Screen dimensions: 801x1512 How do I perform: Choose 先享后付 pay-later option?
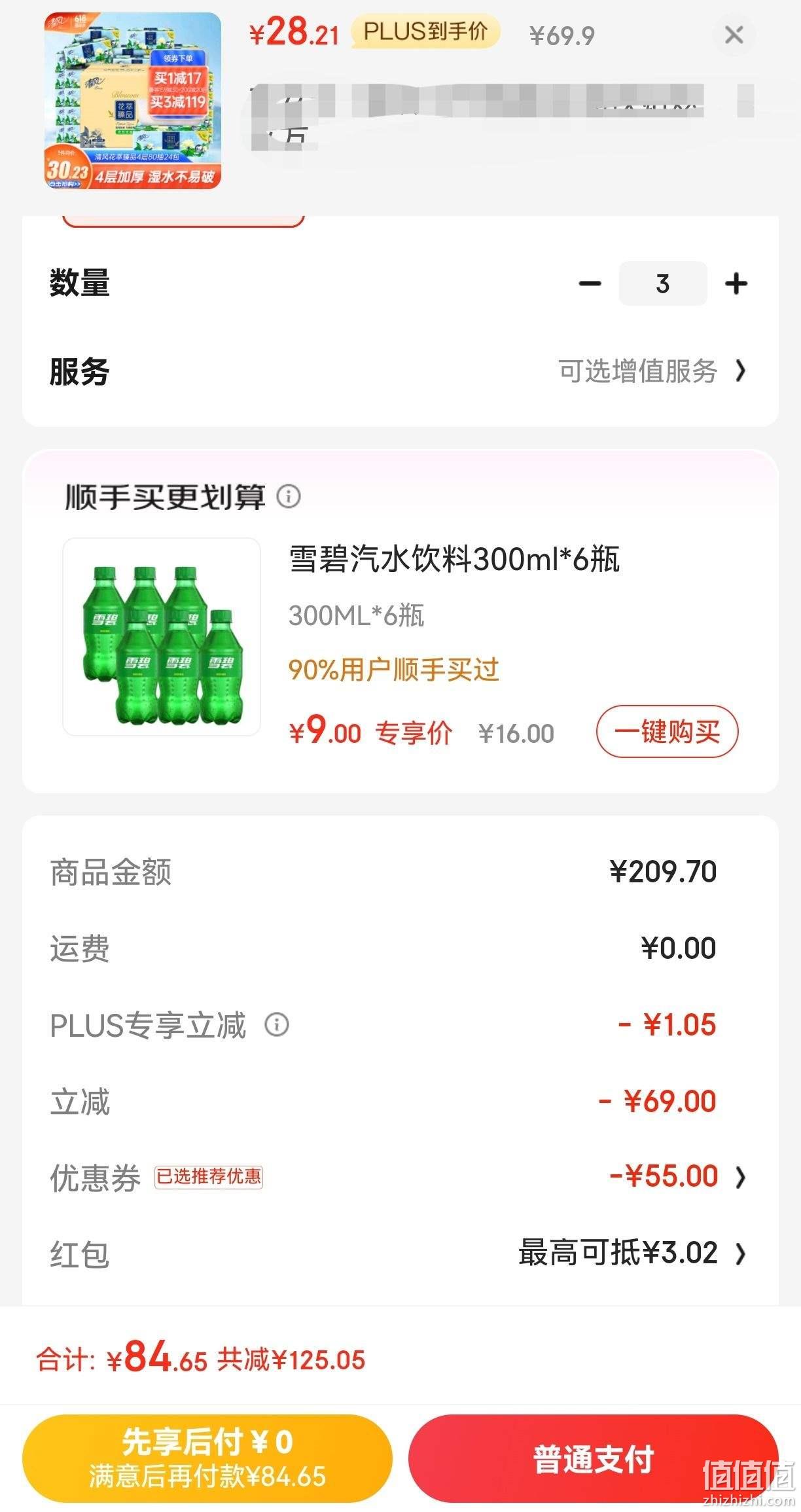click(207, 1458)
